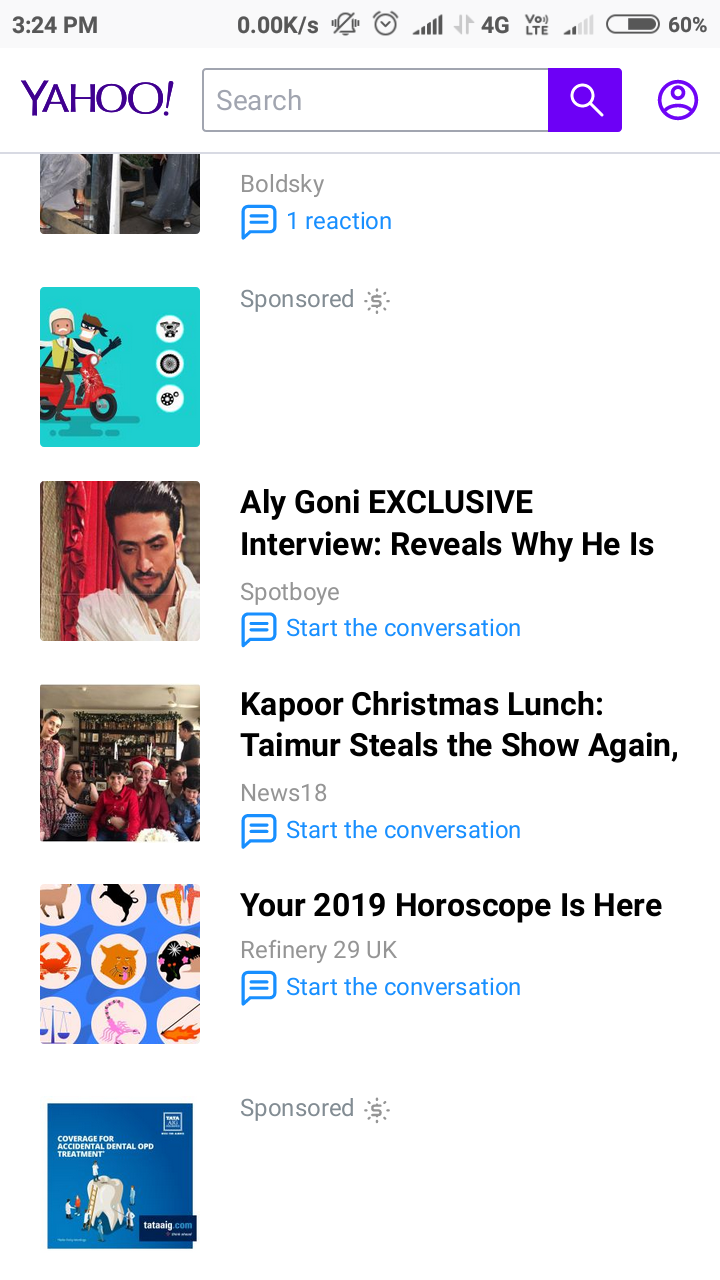720x1280 pixels.
Task: Start the conversation on Spotboye article
Action: [402, 628]
